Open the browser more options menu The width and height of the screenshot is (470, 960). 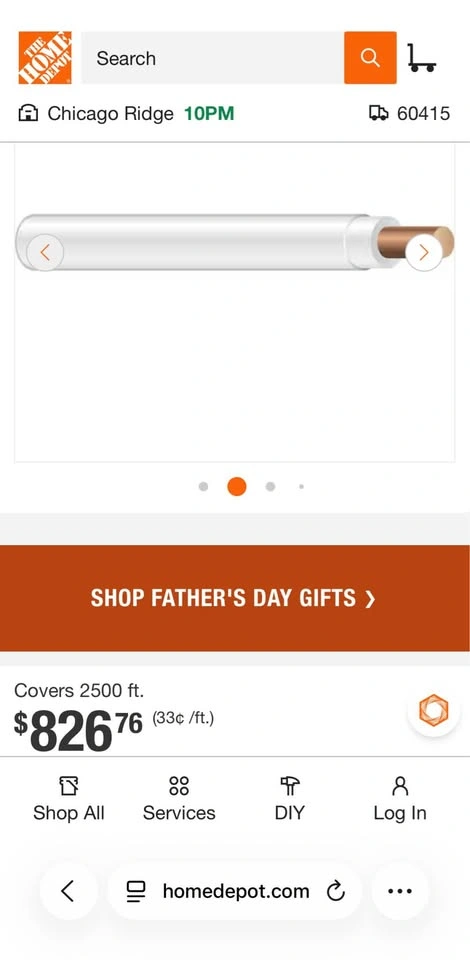(400, 891)
